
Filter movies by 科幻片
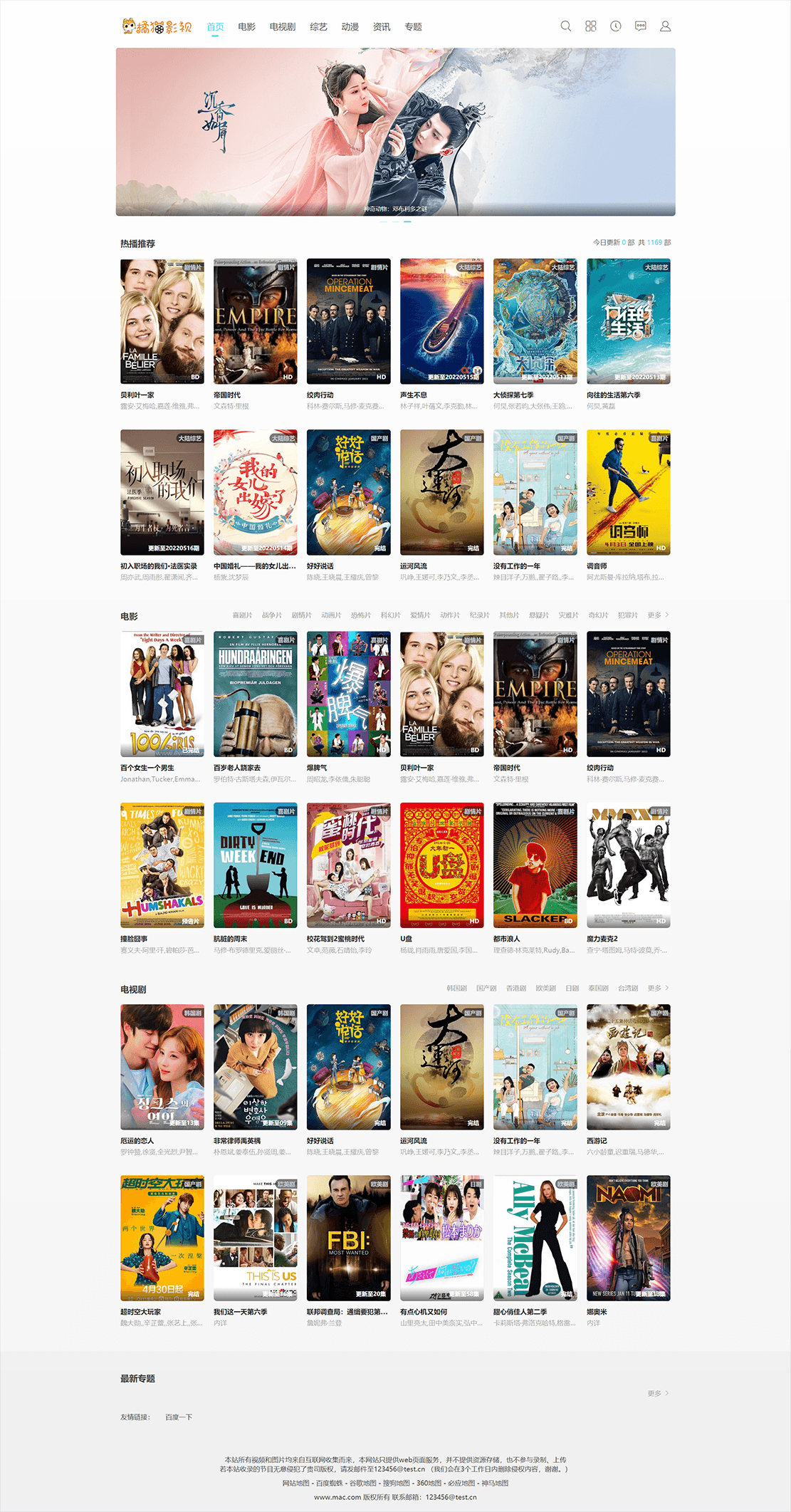tap(390, 615)
